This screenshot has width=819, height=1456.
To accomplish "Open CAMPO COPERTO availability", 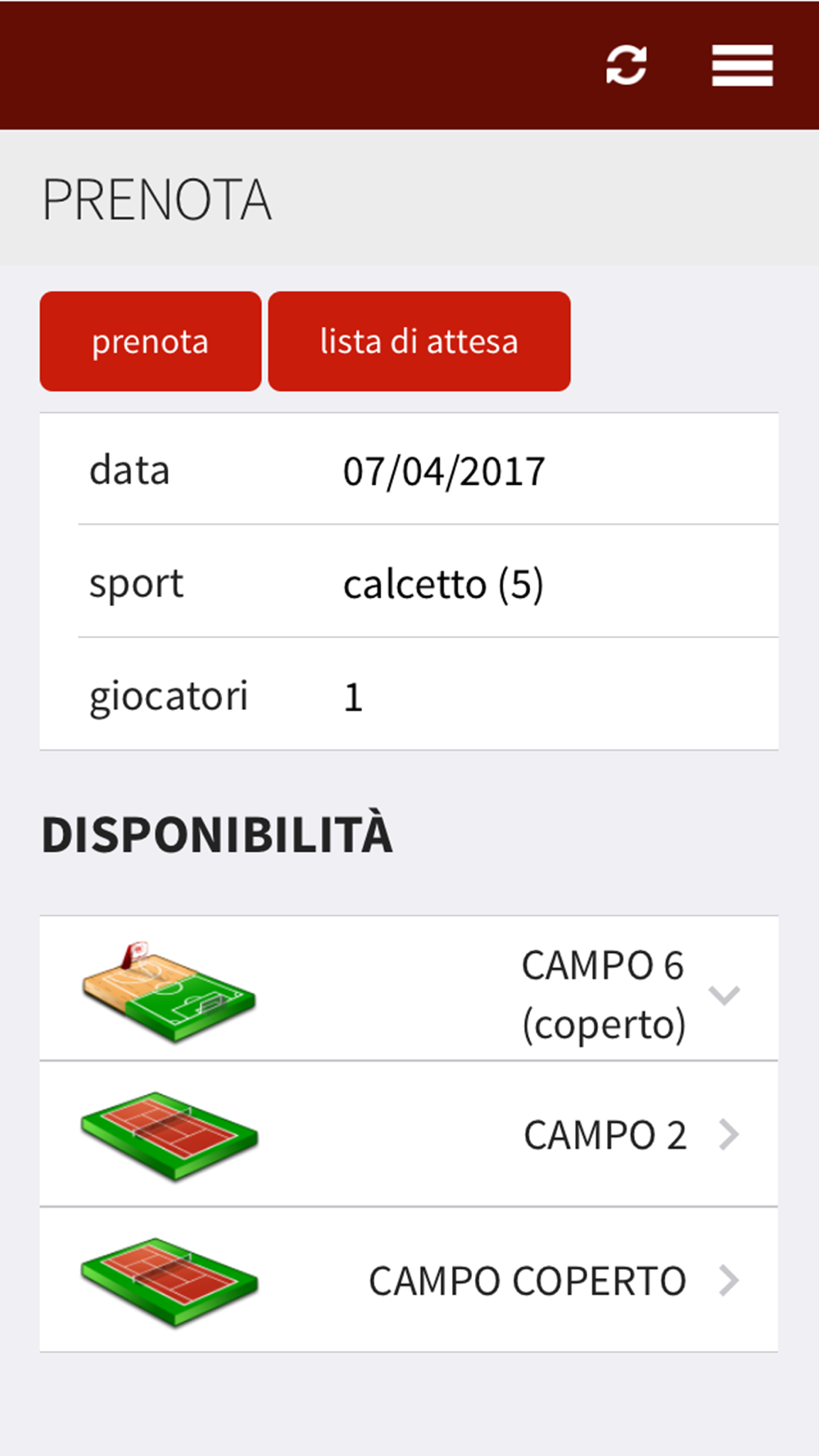I will point(409,1280).
